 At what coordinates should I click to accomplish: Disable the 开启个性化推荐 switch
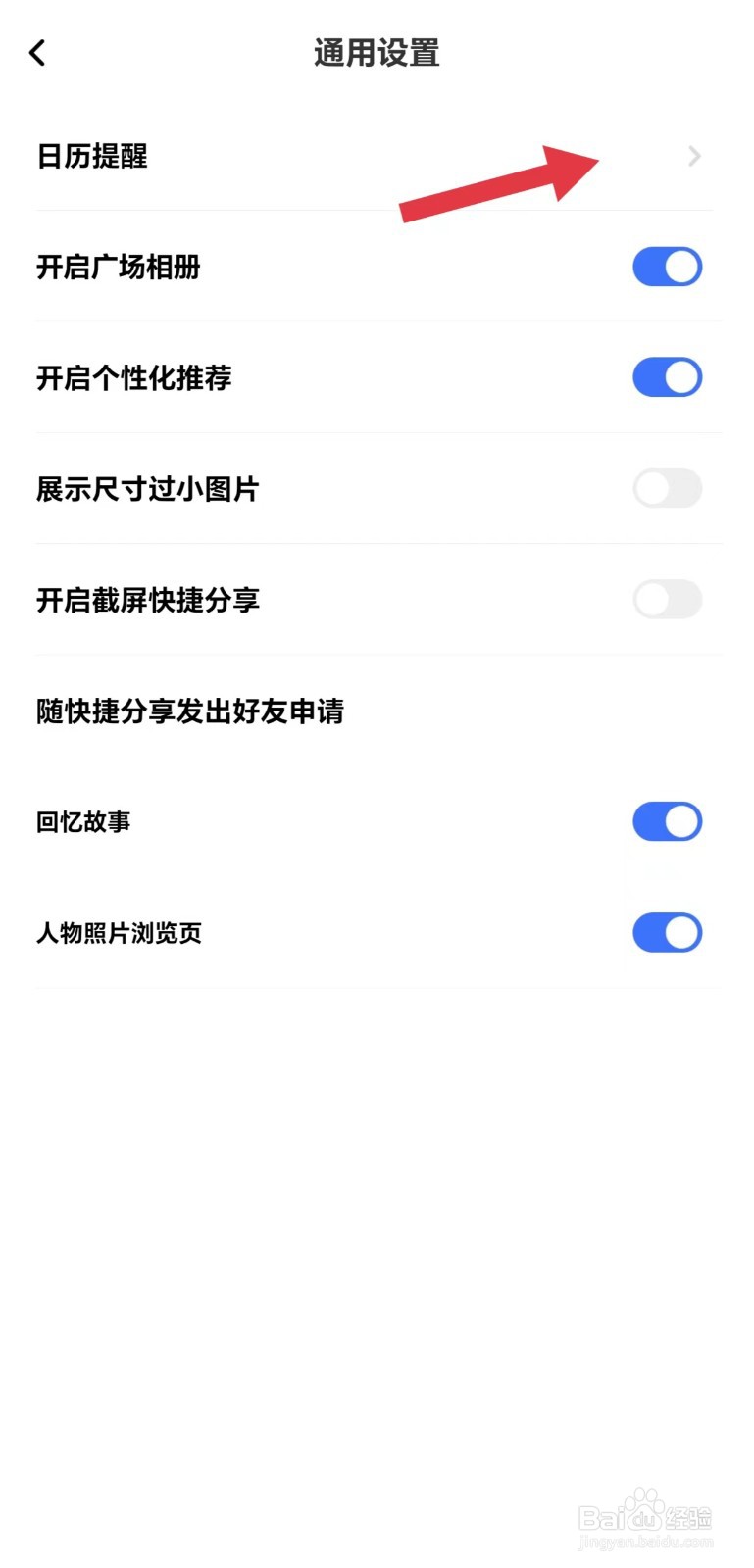tap(667, 377)
